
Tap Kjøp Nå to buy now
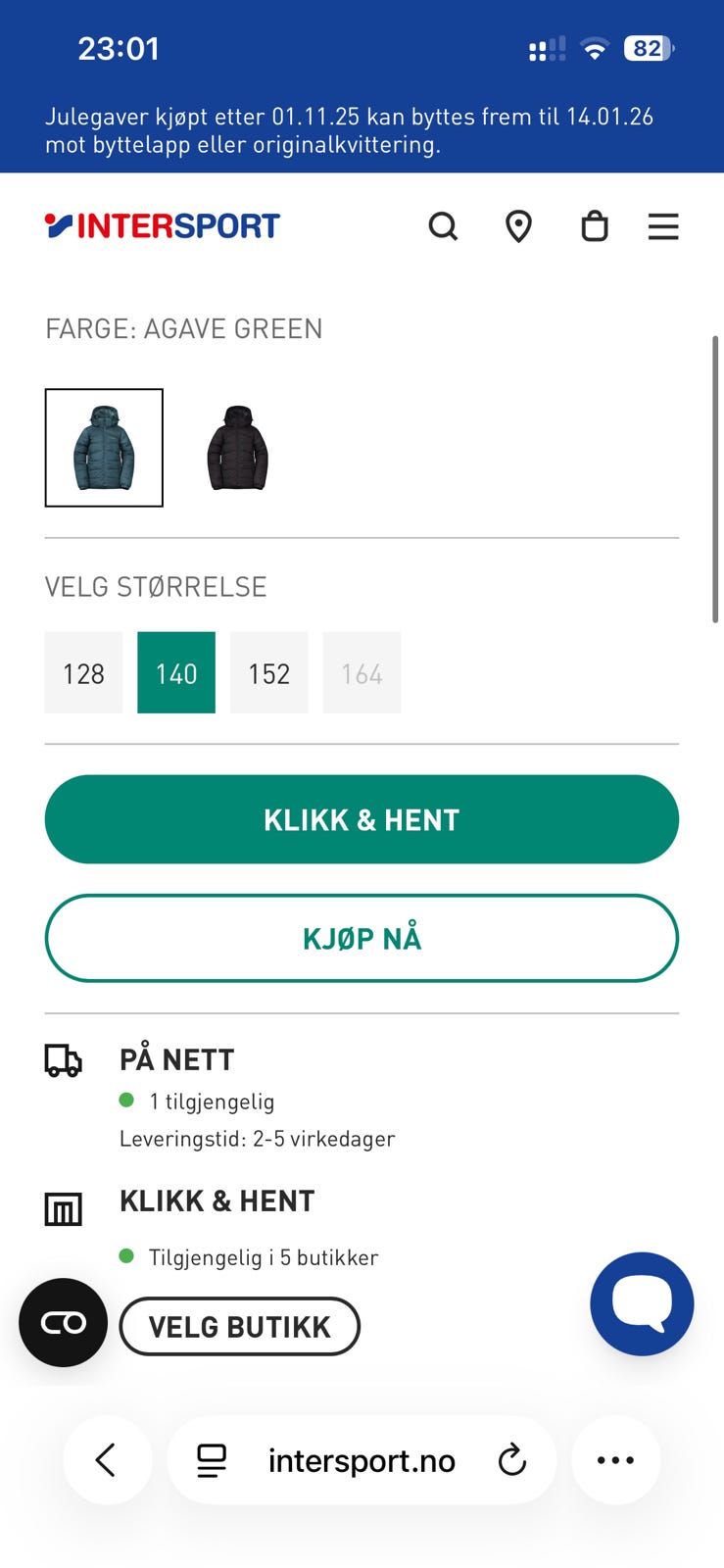pos(362,938)
